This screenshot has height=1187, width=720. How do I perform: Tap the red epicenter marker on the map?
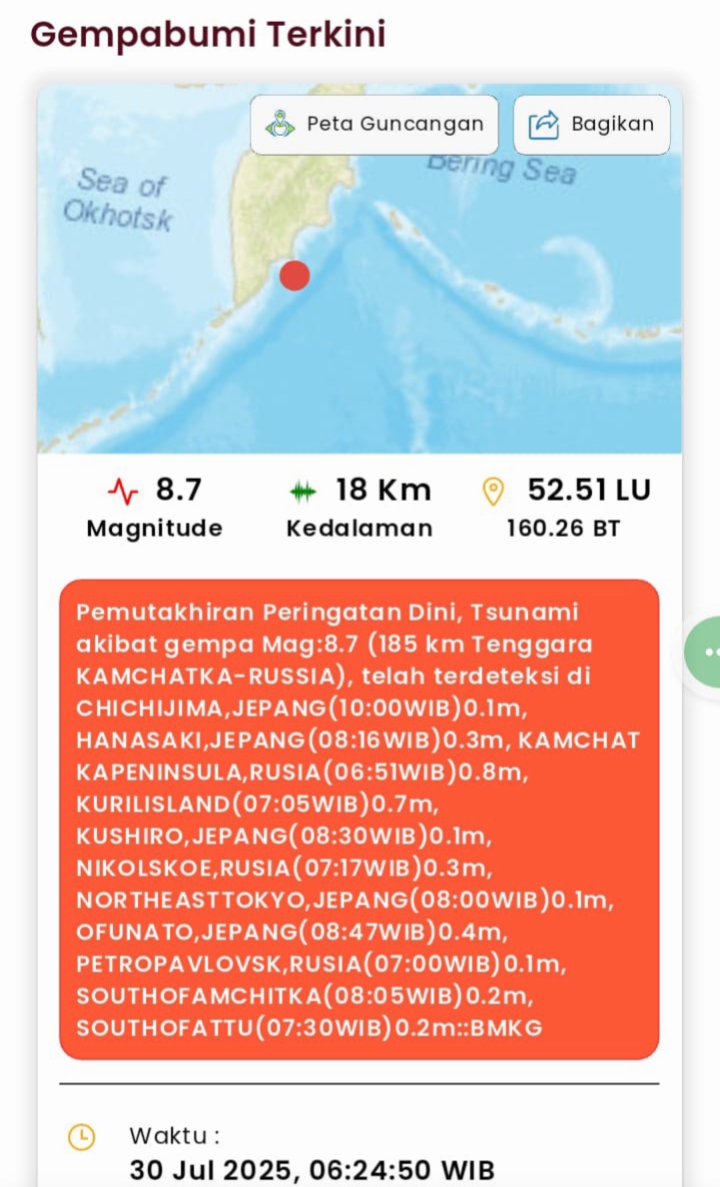coord(294,275)
